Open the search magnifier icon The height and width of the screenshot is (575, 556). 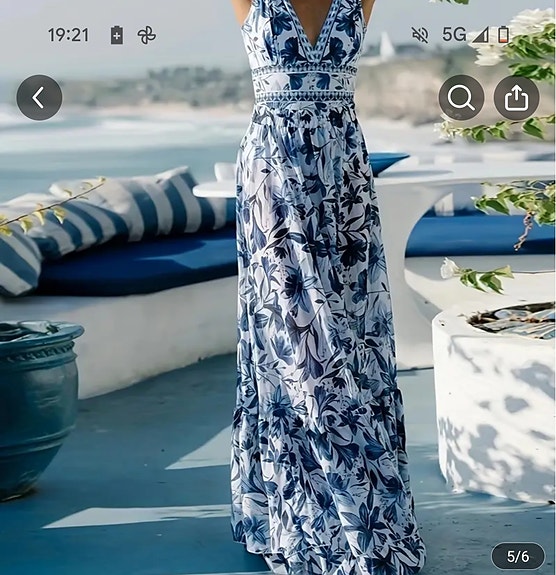coord(461,98)
